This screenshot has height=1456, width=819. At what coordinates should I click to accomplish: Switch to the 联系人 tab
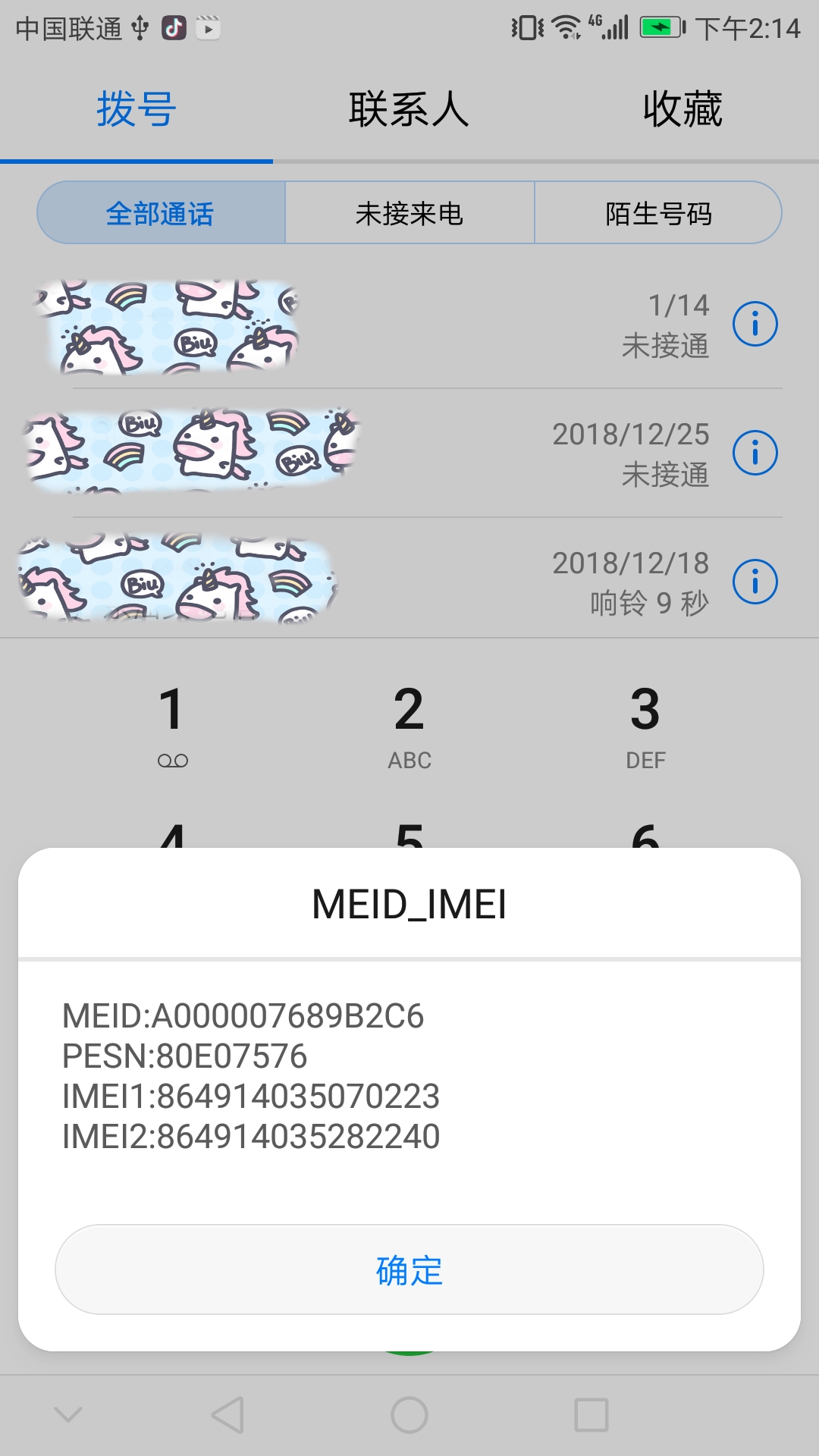[x=409, y=110]
